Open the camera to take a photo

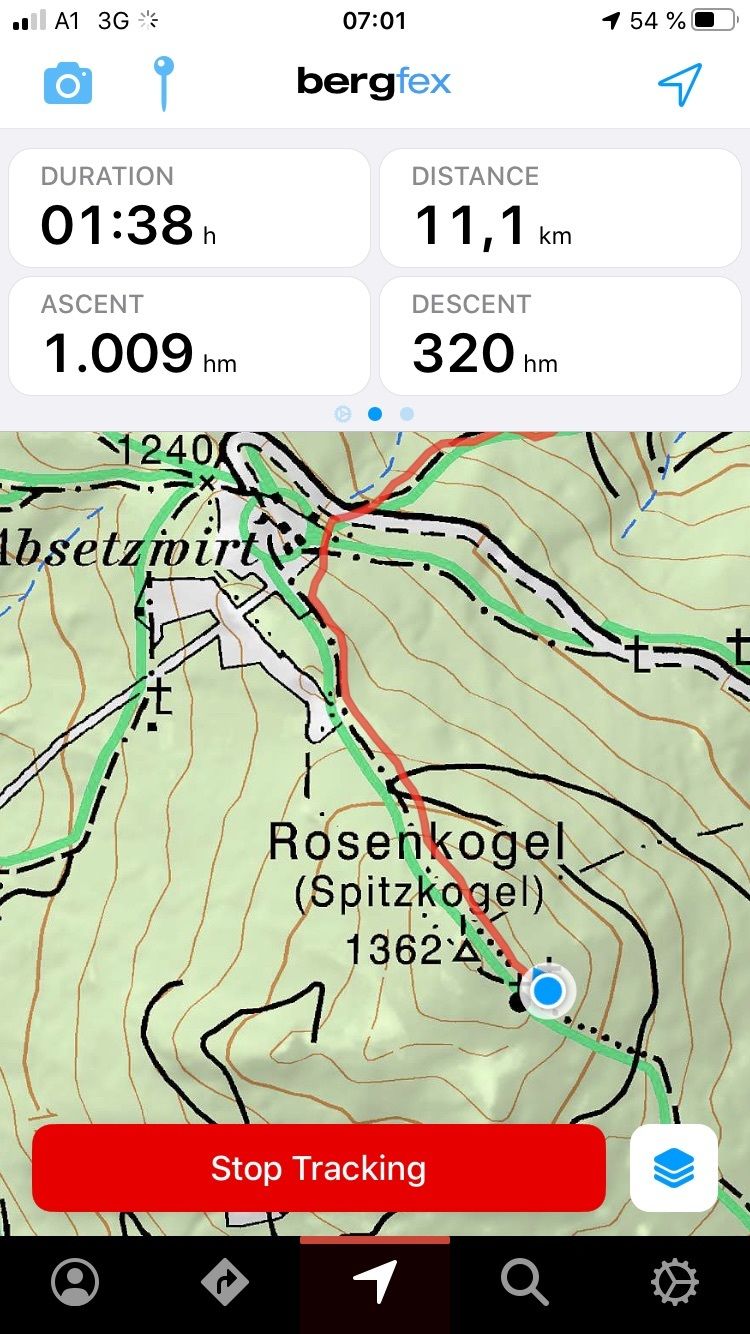click(68, 84)
